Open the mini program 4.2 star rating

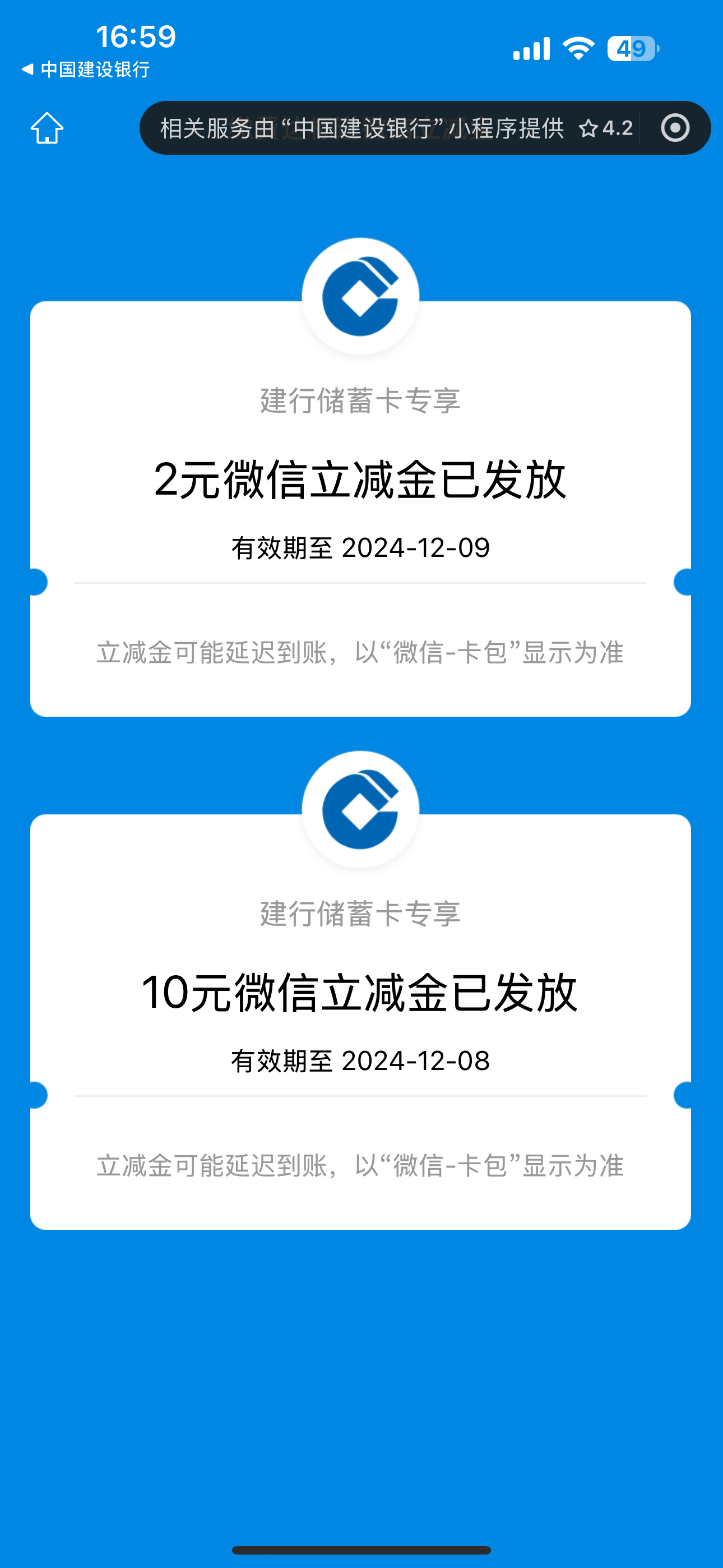coord(605,128)
